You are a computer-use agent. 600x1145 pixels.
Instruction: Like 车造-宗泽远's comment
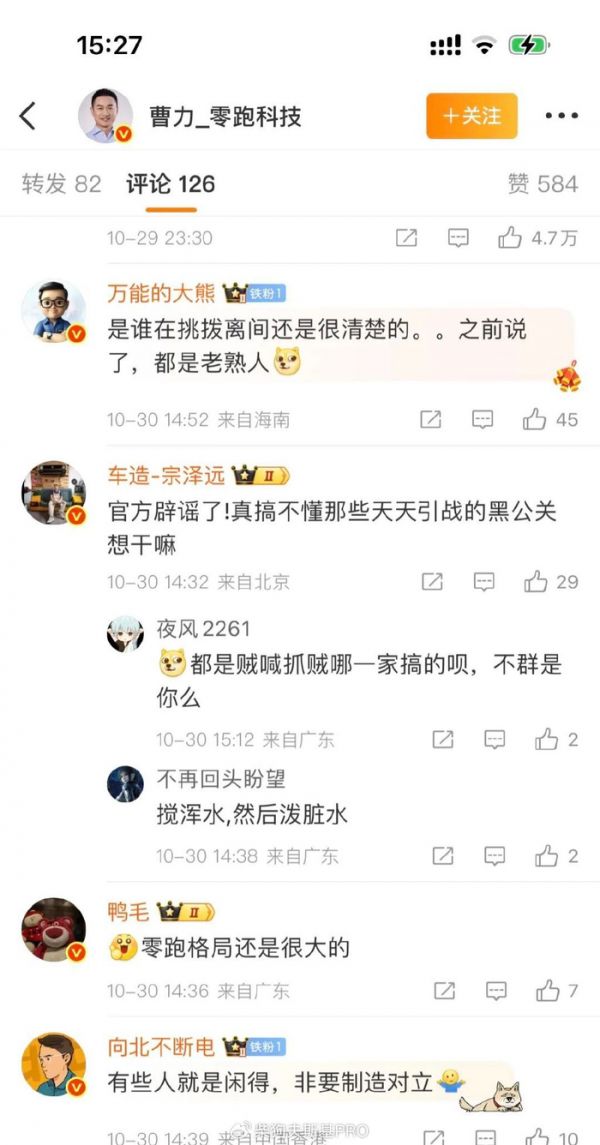click(x=537, y=581)
